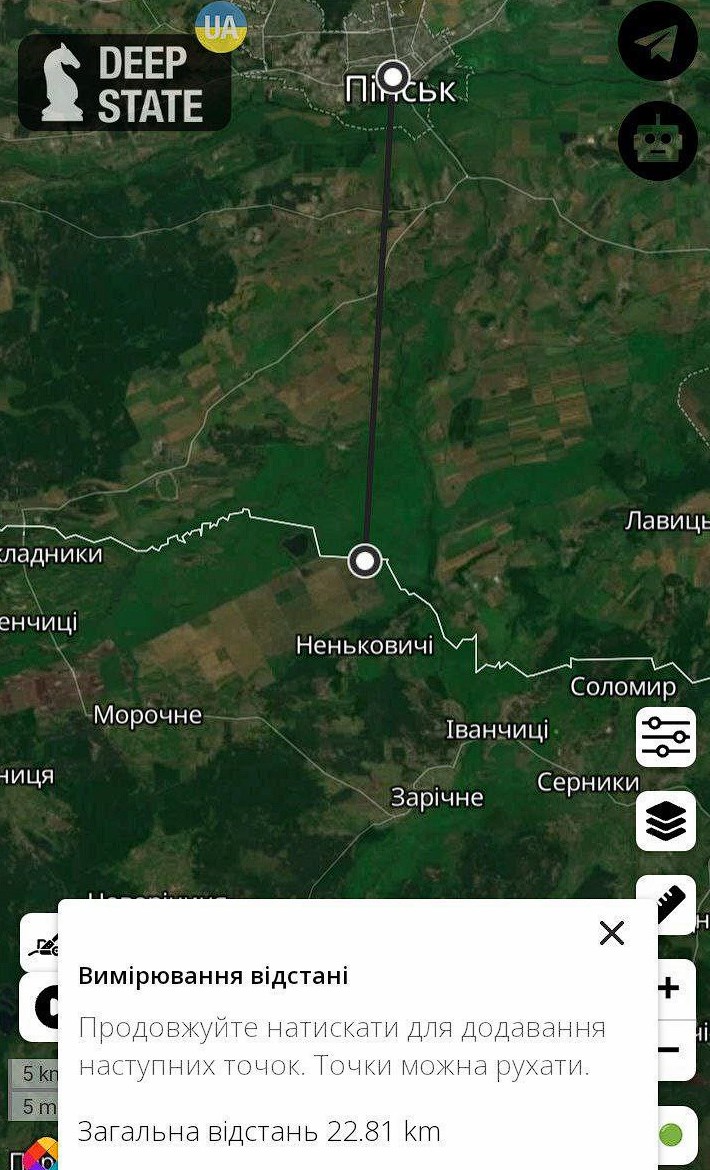
Task: Close the distance measurement panel
Action: [611, 933]
